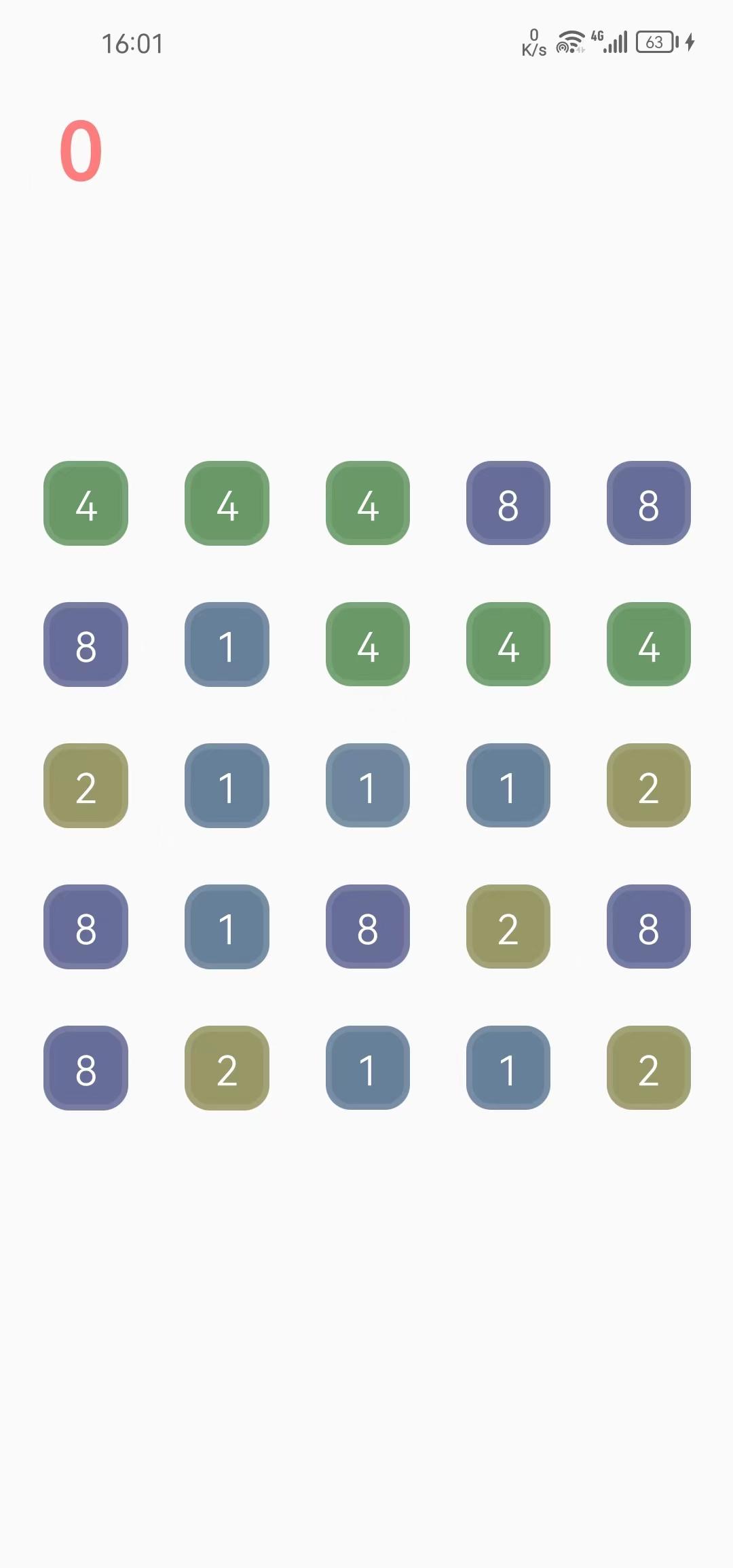733x1568 pixels.
Task: Tap the only 8 tile in the bottom row
Action: click(x=86, y=1068)
